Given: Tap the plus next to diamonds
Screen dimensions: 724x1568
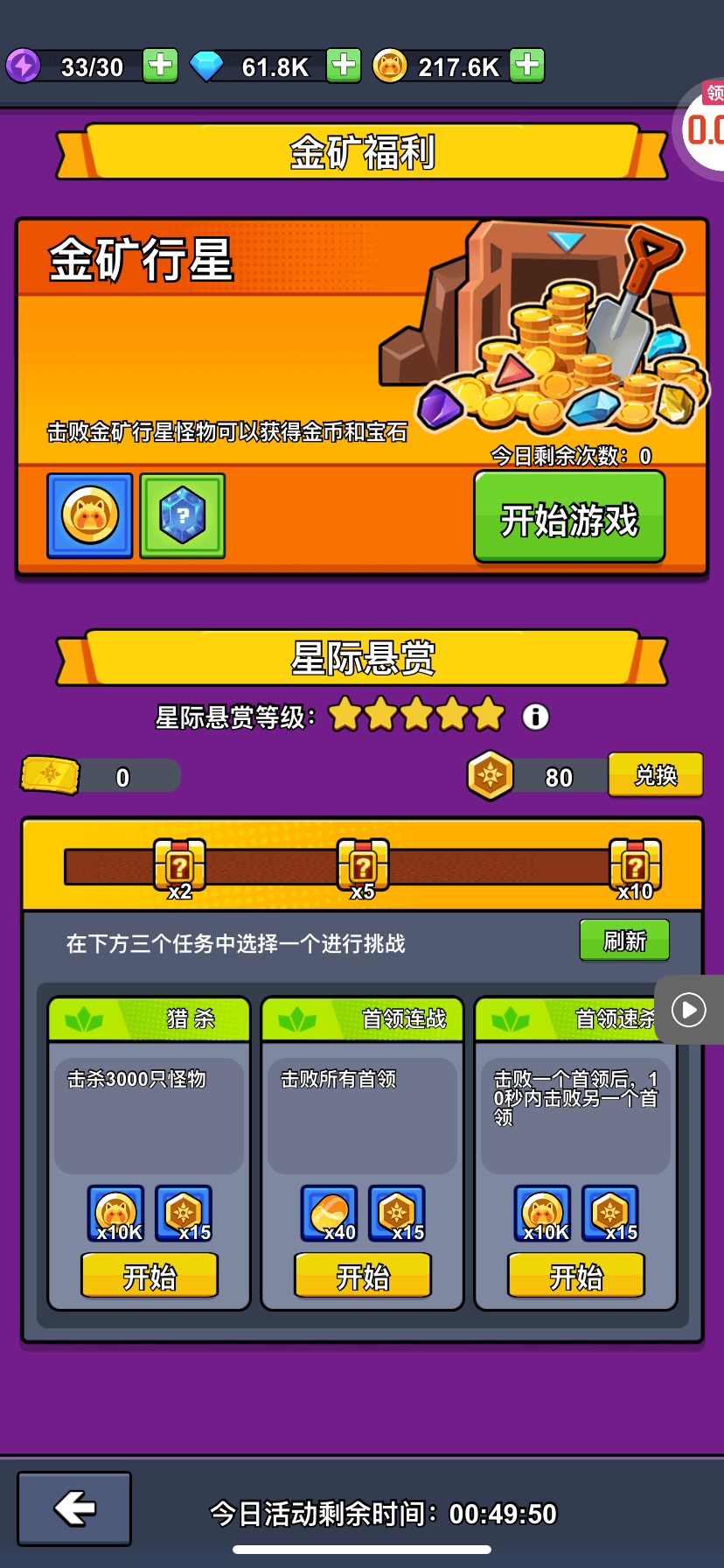Looking at the screenshot, I should (x=344, y=66).
